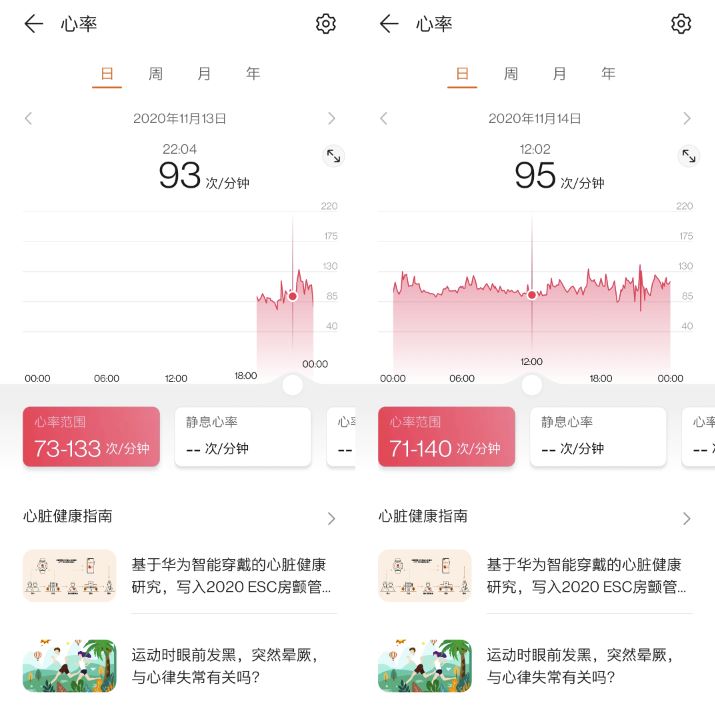Viewport: 715px width, 710px height.
Task: Open 静息心率 card on the November 13 page
Action: click(x=242, y=437)
